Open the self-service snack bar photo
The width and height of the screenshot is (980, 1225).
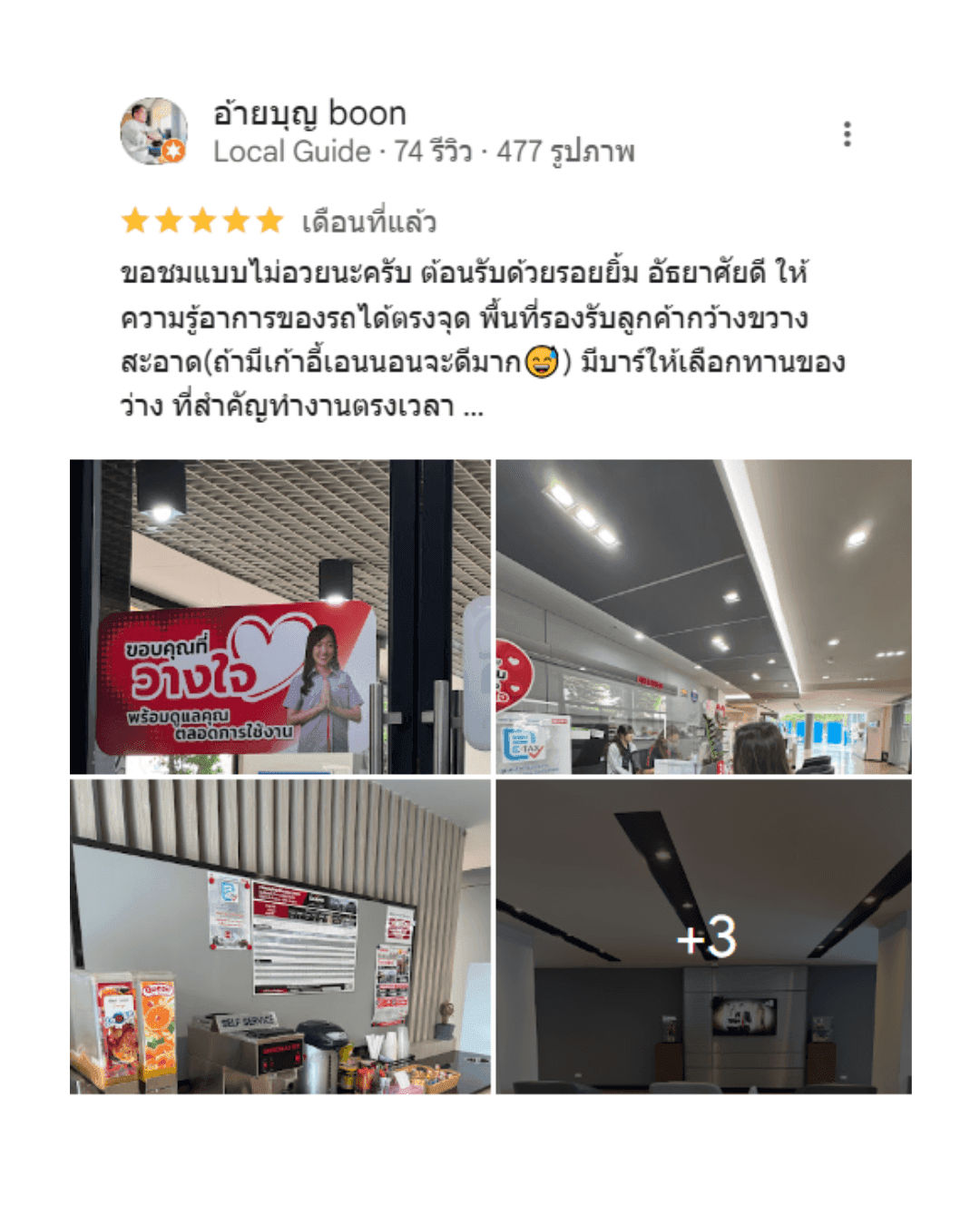(280, 936)
